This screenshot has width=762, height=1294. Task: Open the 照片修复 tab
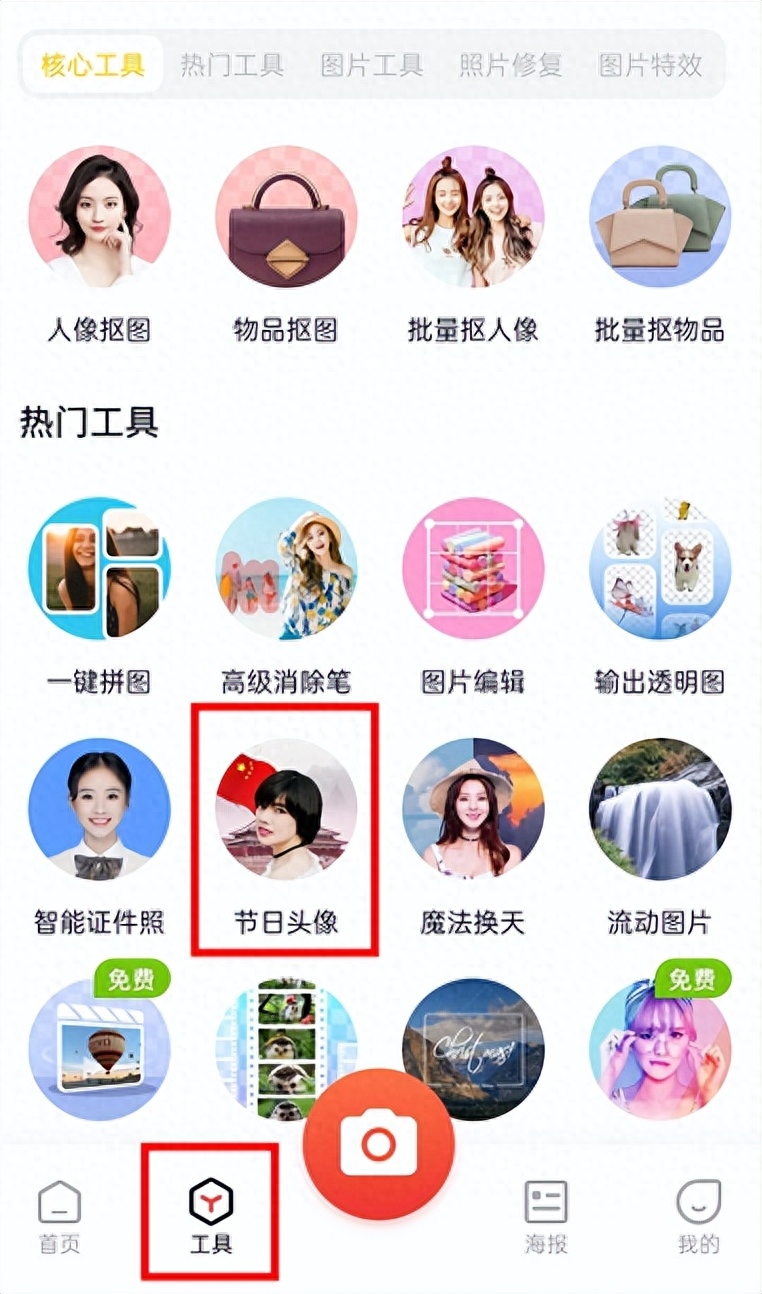tap(510, 66)
